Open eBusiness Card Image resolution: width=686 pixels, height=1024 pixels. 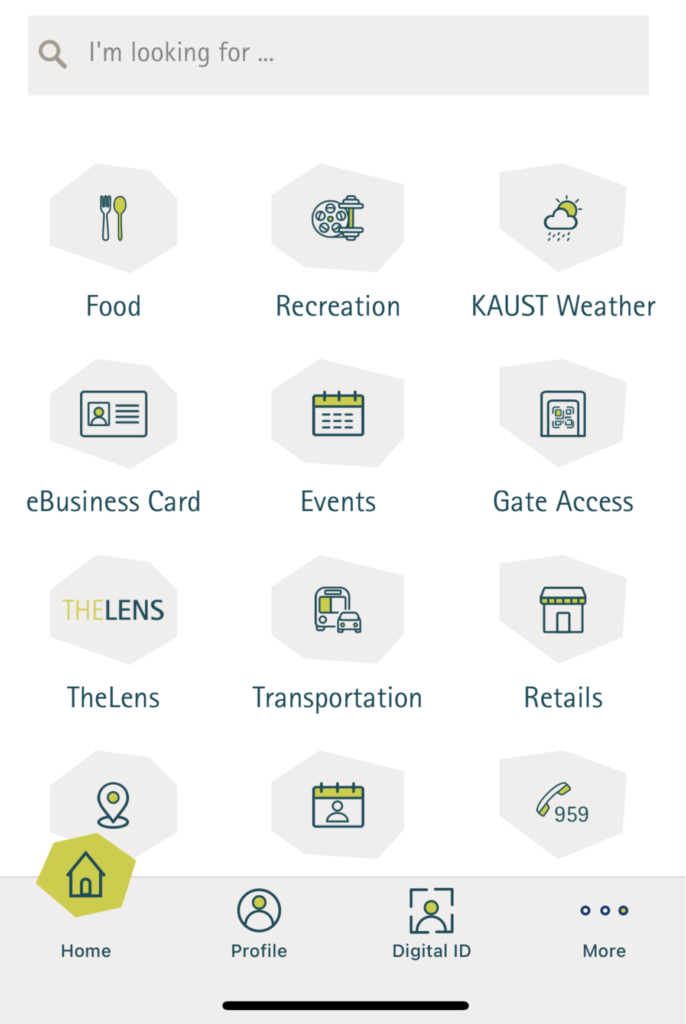[x=113, y=414]
